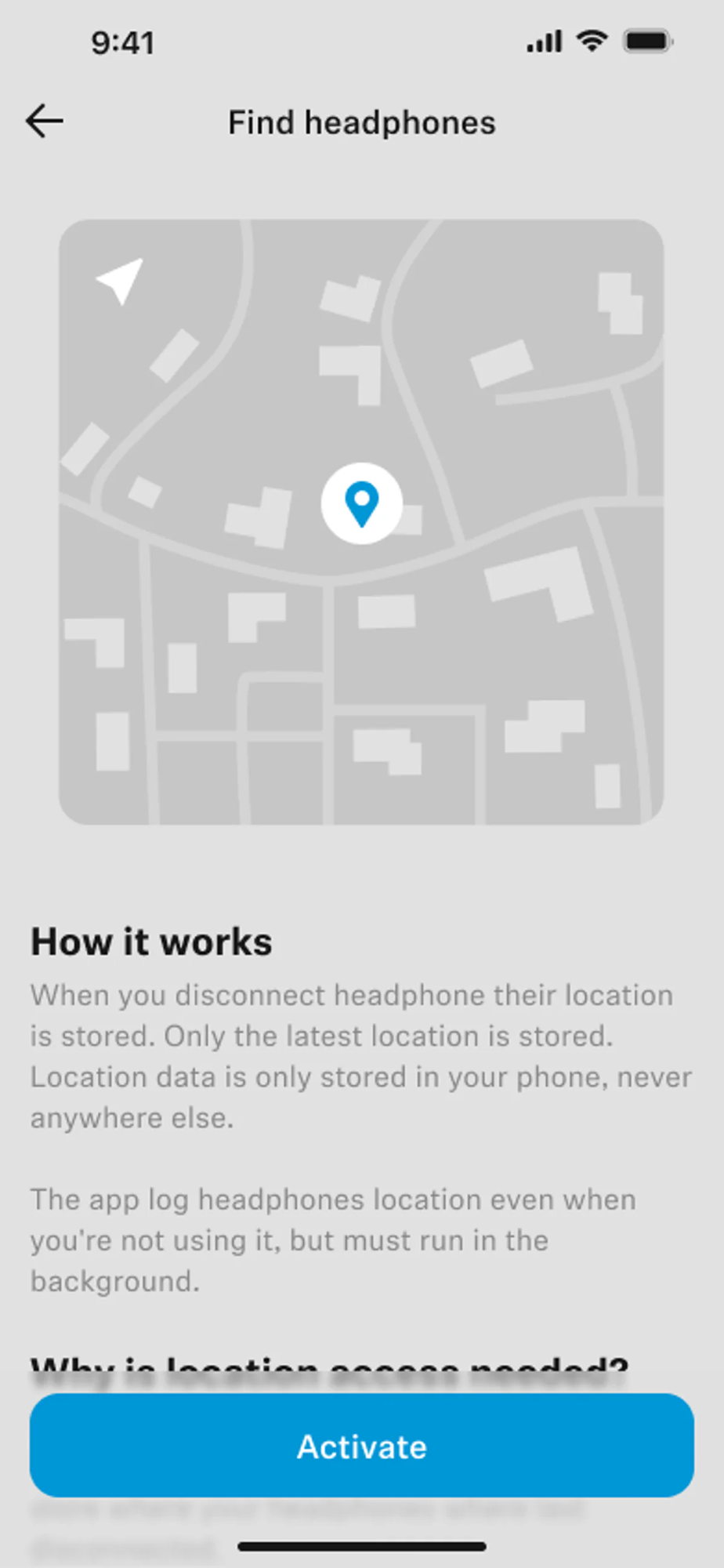724x1568 pixels.
Task: Tap the Activate button
Action: [x=361, y=1446]
